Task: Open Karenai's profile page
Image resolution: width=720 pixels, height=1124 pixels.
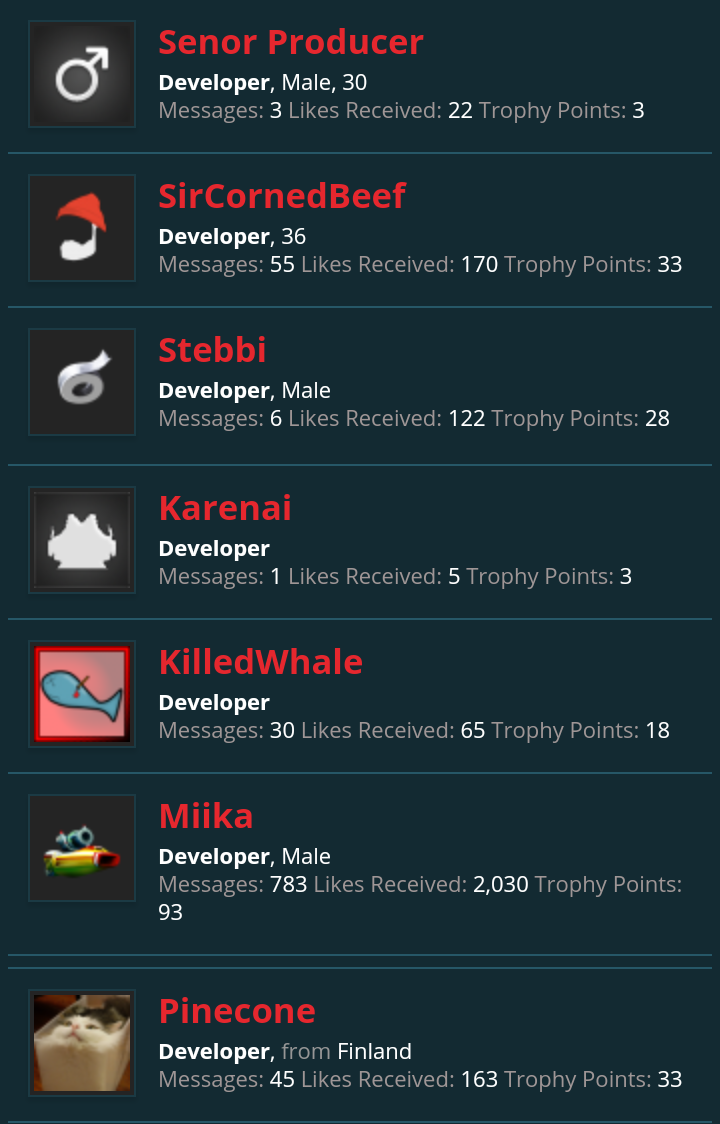Action: tap(225, 508)
